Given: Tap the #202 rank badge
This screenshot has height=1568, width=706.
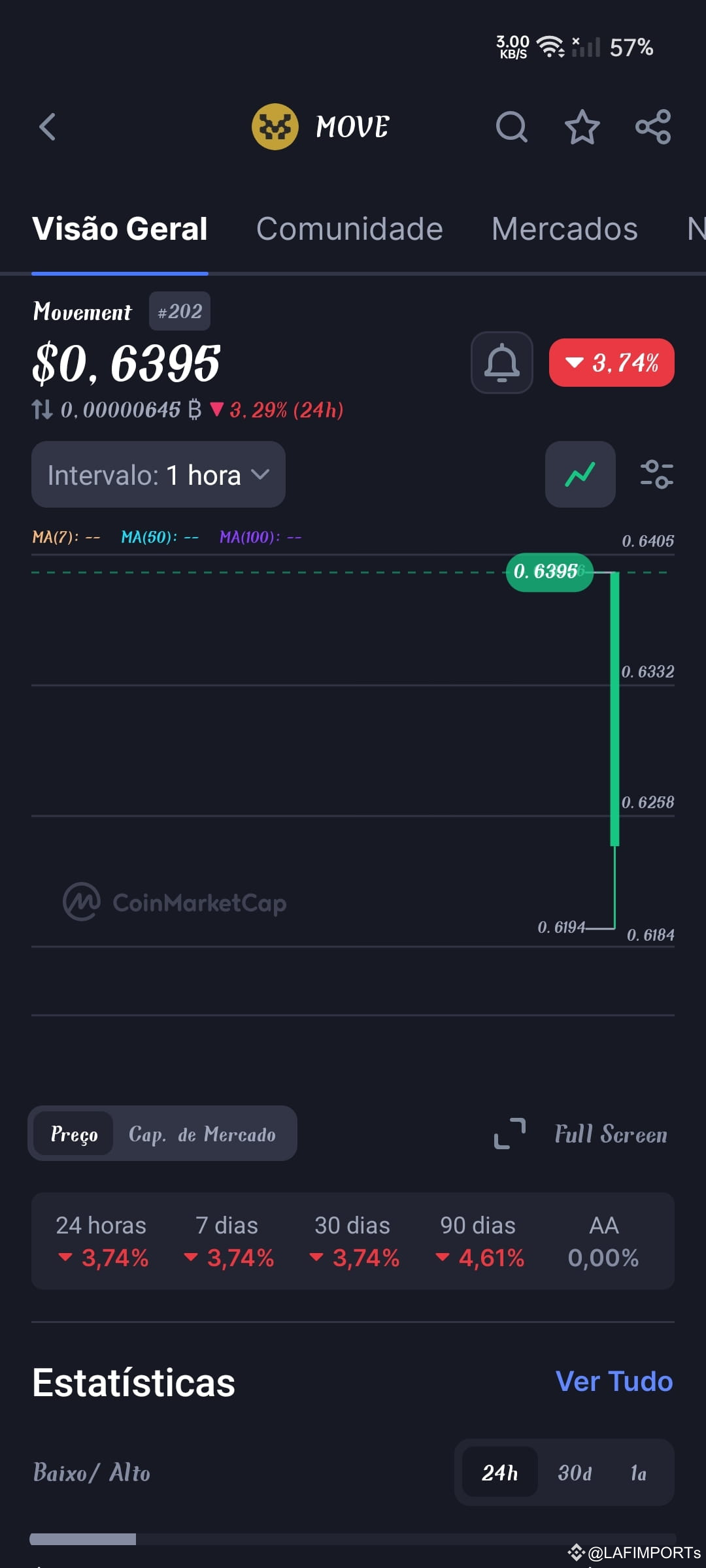Looking at the screenshot, I should coord(179,312).
